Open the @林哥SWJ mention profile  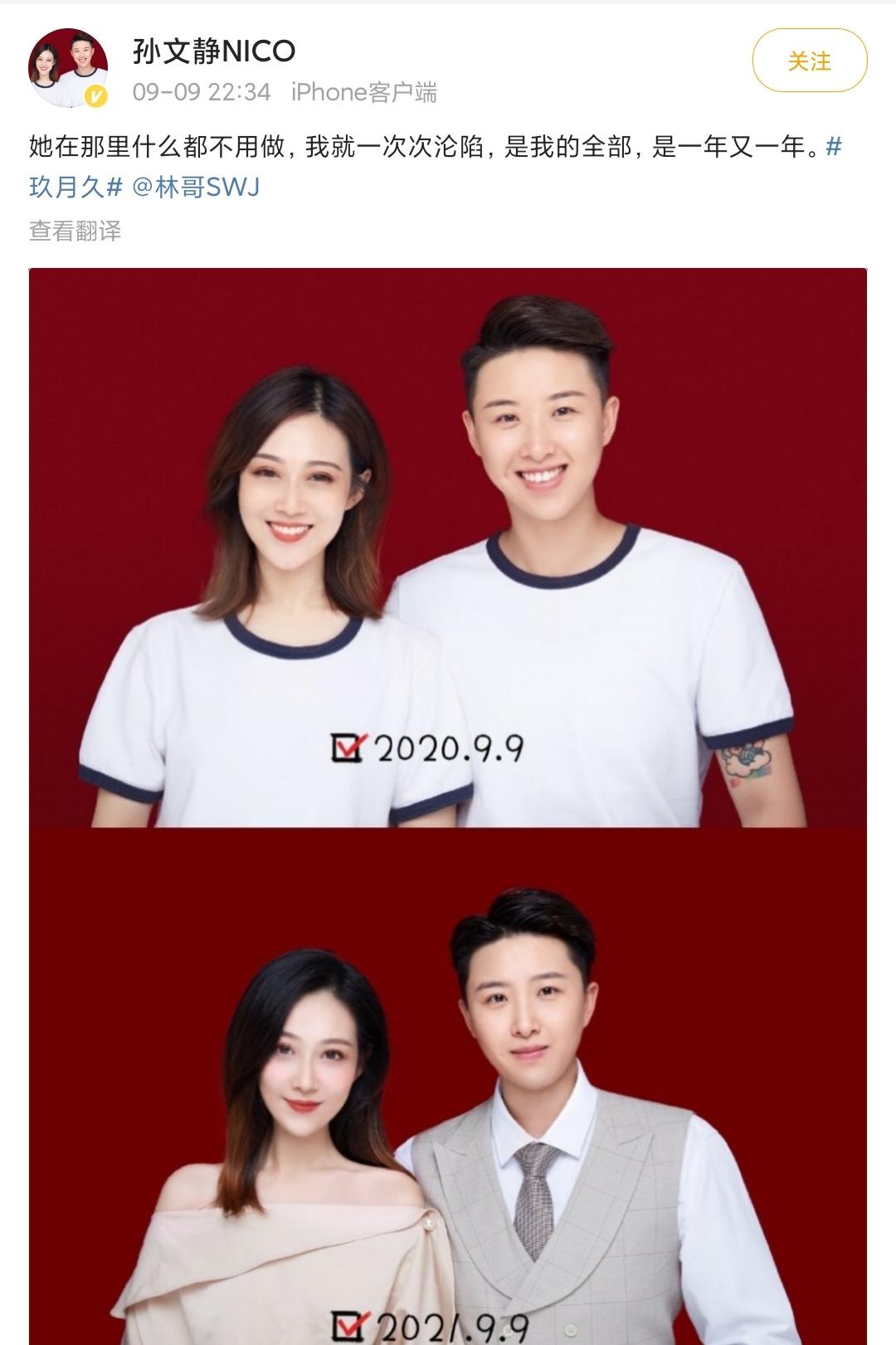(x=196, y=187)
